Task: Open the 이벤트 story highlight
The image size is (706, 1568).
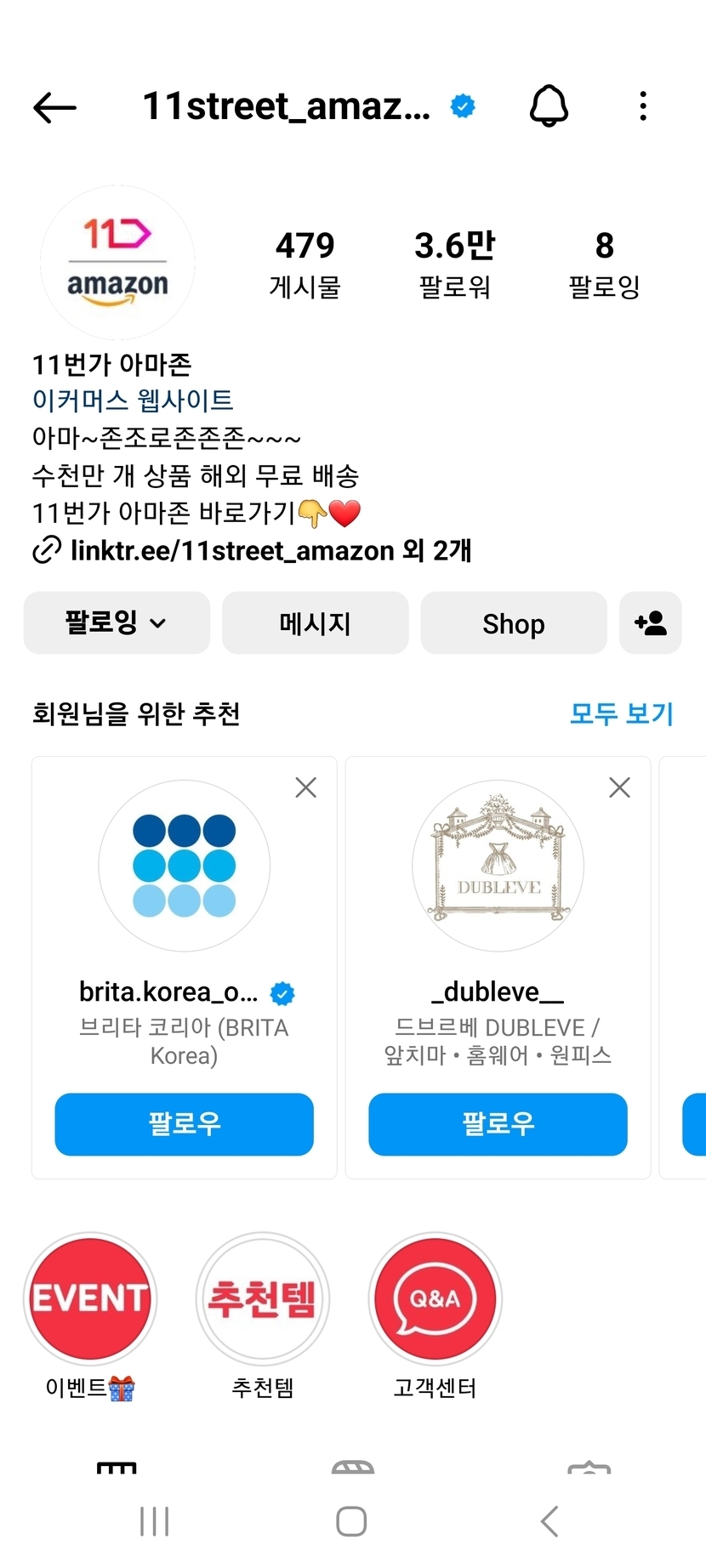Action: 90,1299
